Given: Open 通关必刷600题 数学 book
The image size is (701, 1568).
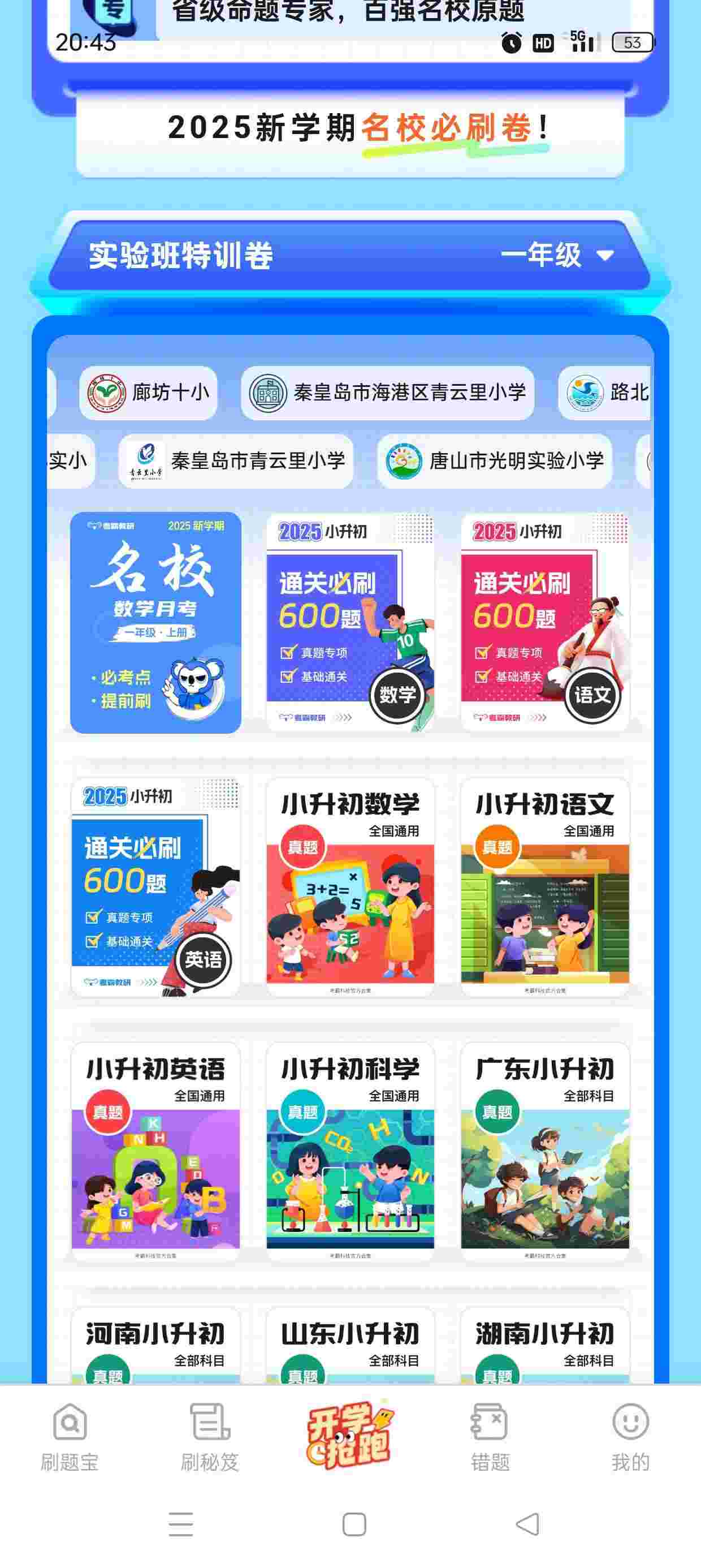Looking at the screenshot, I should tap(350, 622).
